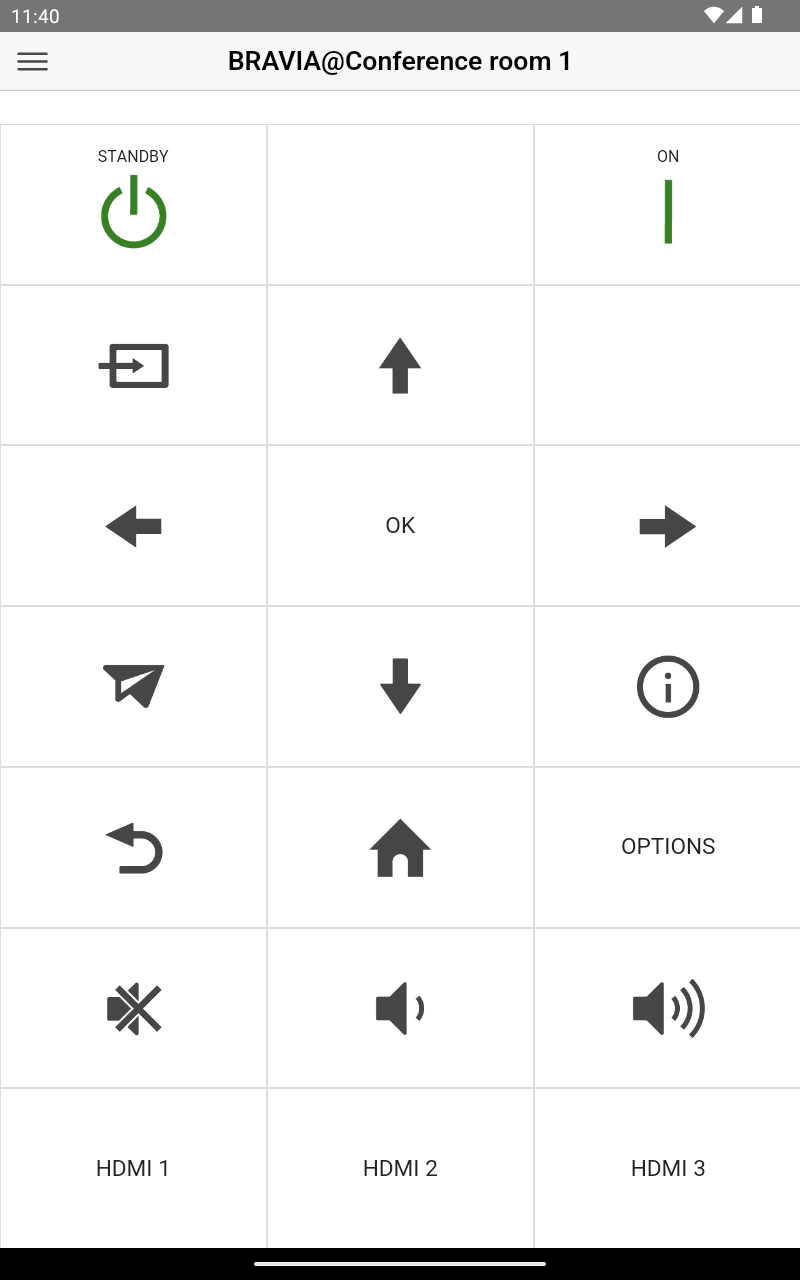Screen dimensions: 800x1280
Task: Put the TV into standby
Action: click(133, 205)
